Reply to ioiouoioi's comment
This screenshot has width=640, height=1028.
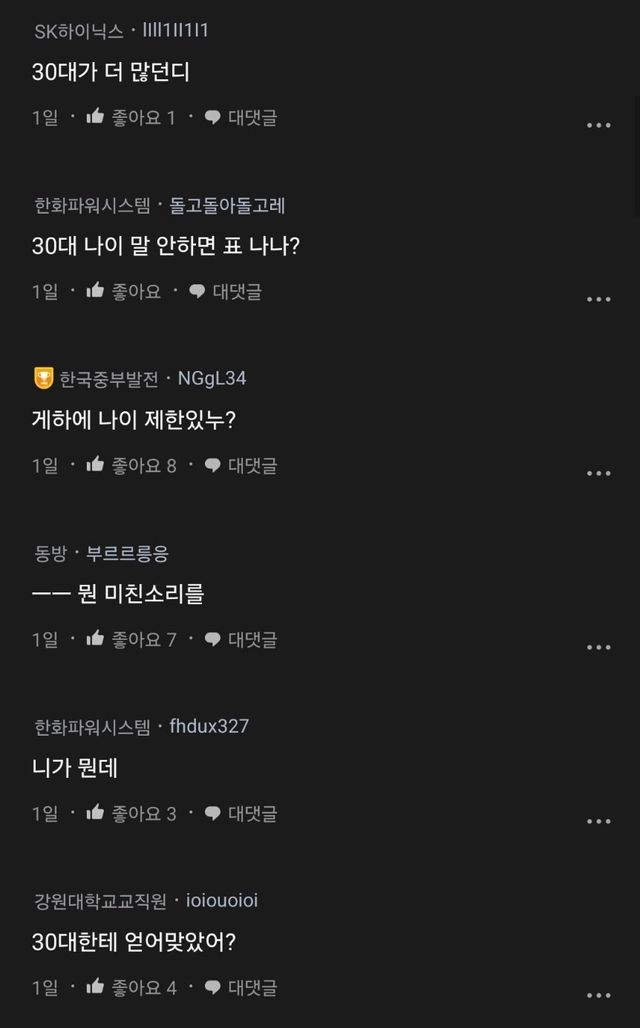[241, 987]
